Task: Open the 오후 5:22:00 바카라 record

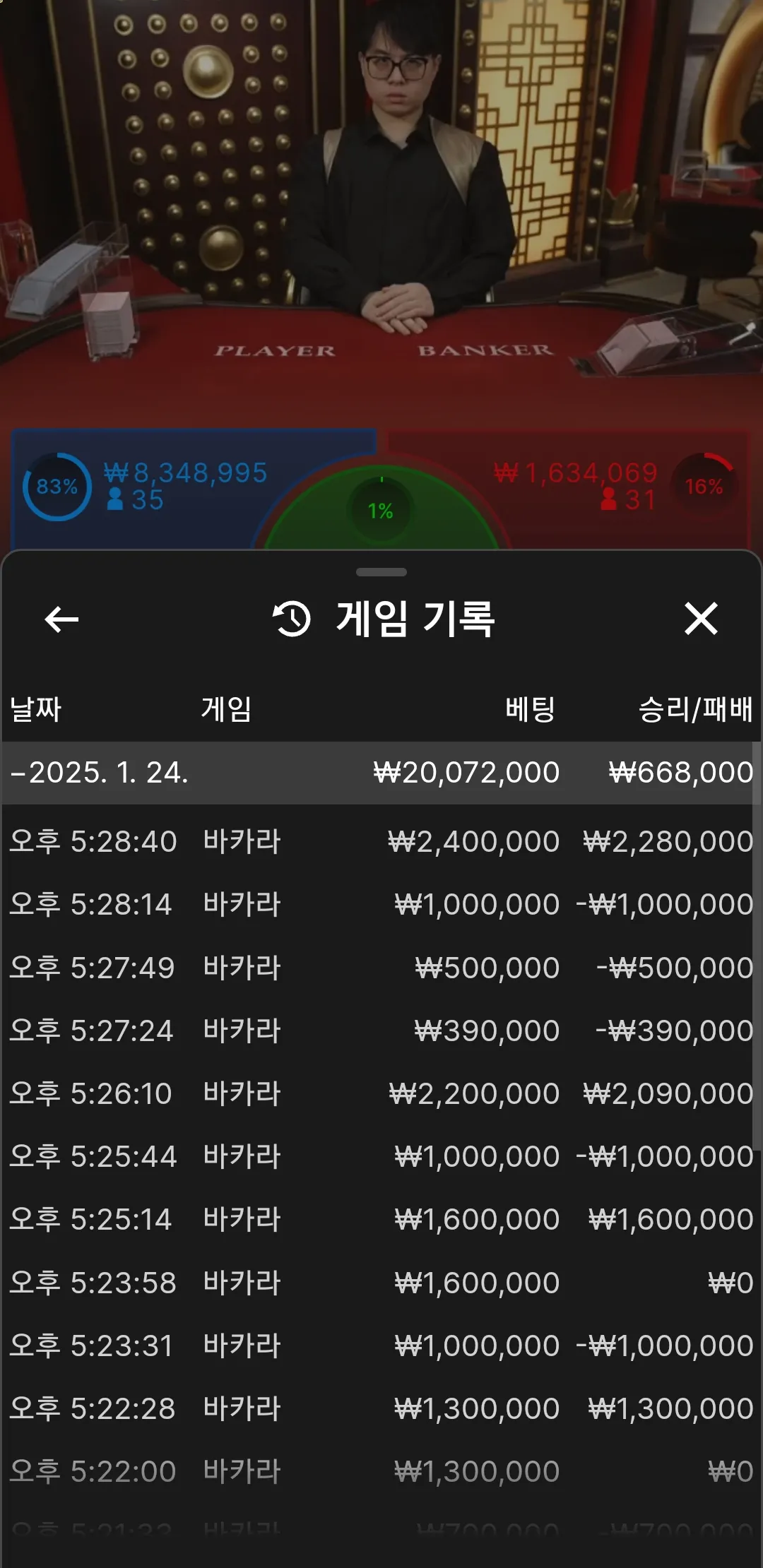Action: point(381,1472)
